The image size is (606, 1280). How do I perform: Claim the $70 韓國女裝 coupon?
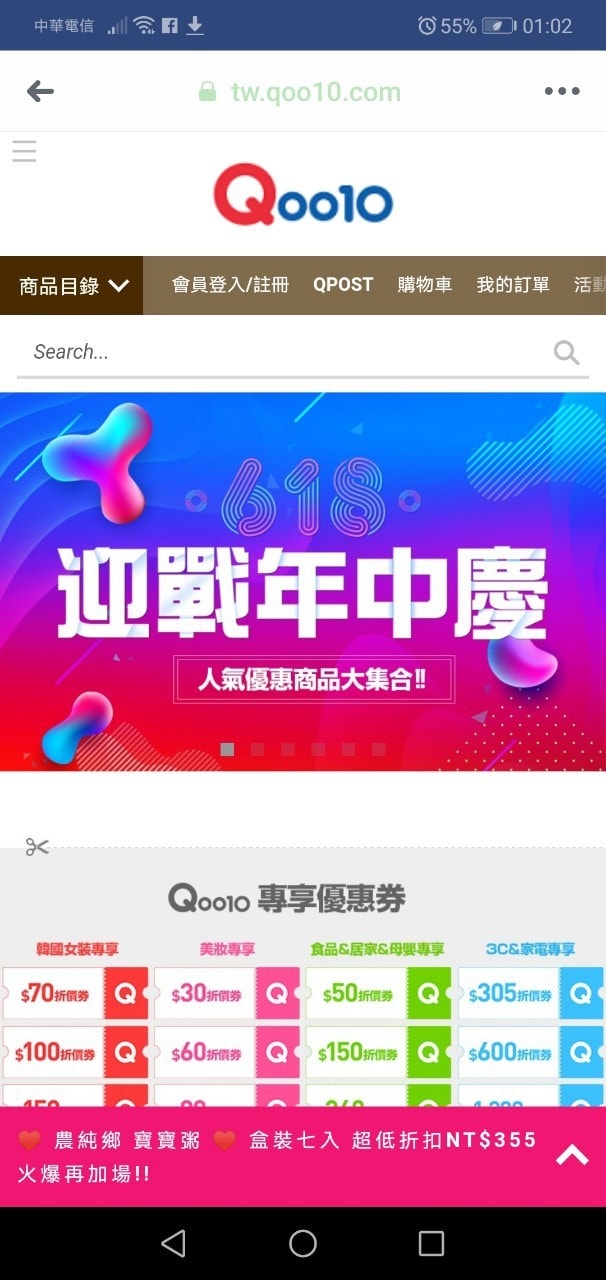tap(75, 994)
